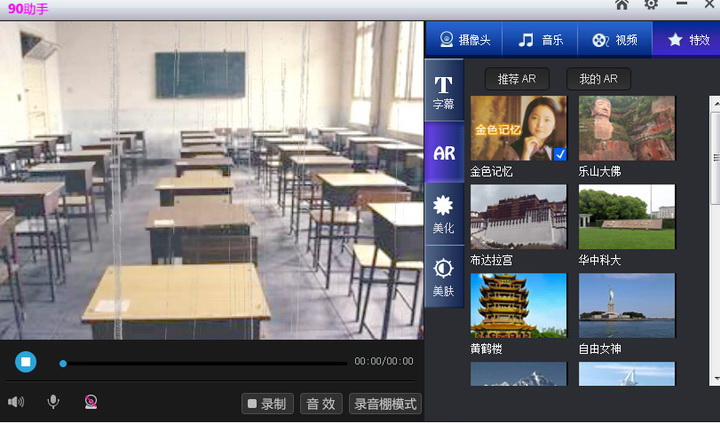
Task: Select the 华中科大 AR scene
Action: pos(626,216)
